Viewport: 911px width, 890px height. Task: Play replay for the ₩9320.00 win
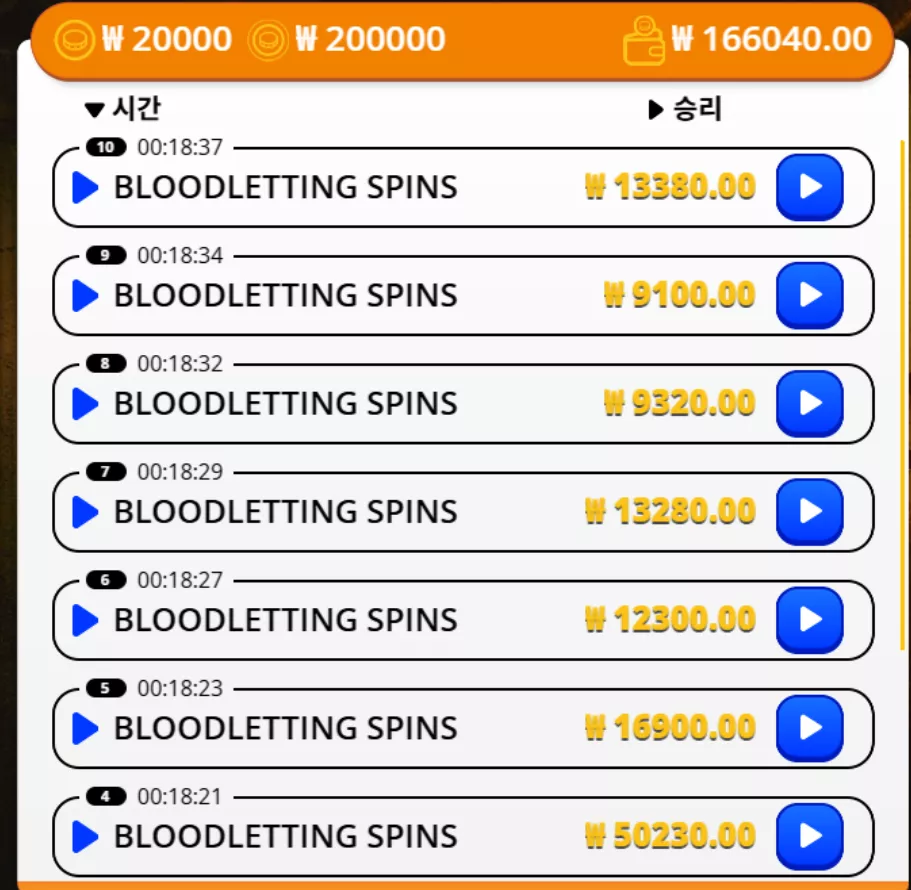[809, 403]
